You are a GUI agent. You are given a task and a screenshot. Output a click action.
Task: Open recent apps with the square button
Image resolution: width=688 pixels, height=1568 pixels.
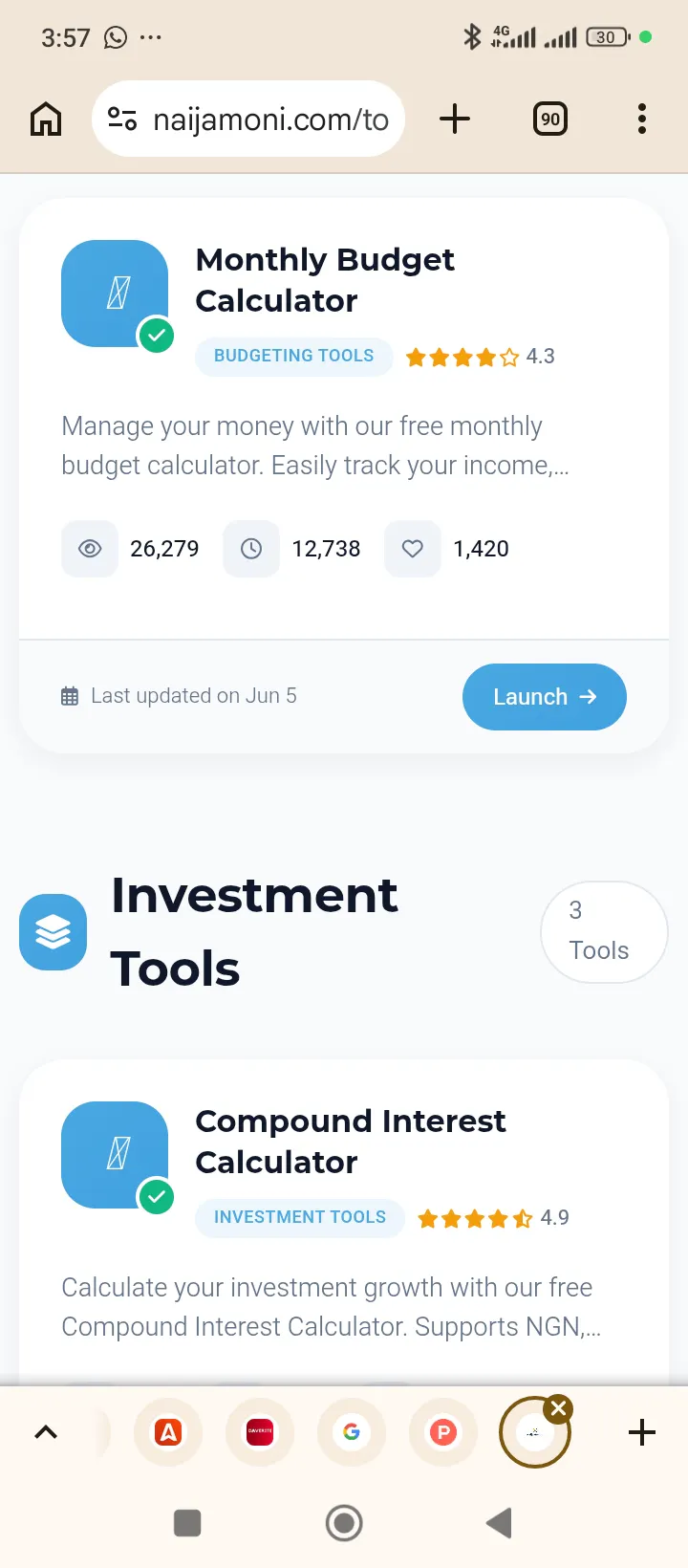point(187,1523)
